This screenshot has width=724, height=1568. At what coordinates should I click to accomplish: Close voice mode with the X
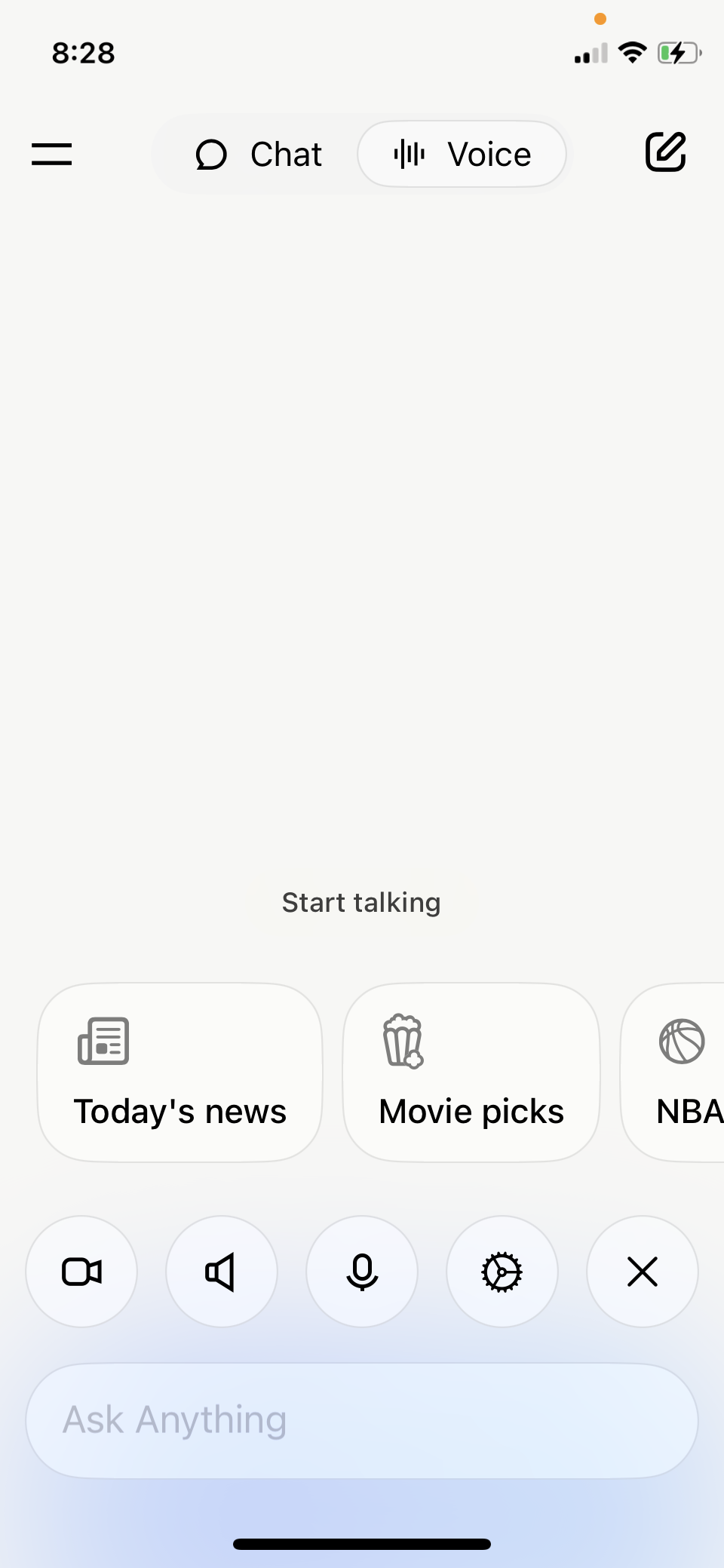643,1272
